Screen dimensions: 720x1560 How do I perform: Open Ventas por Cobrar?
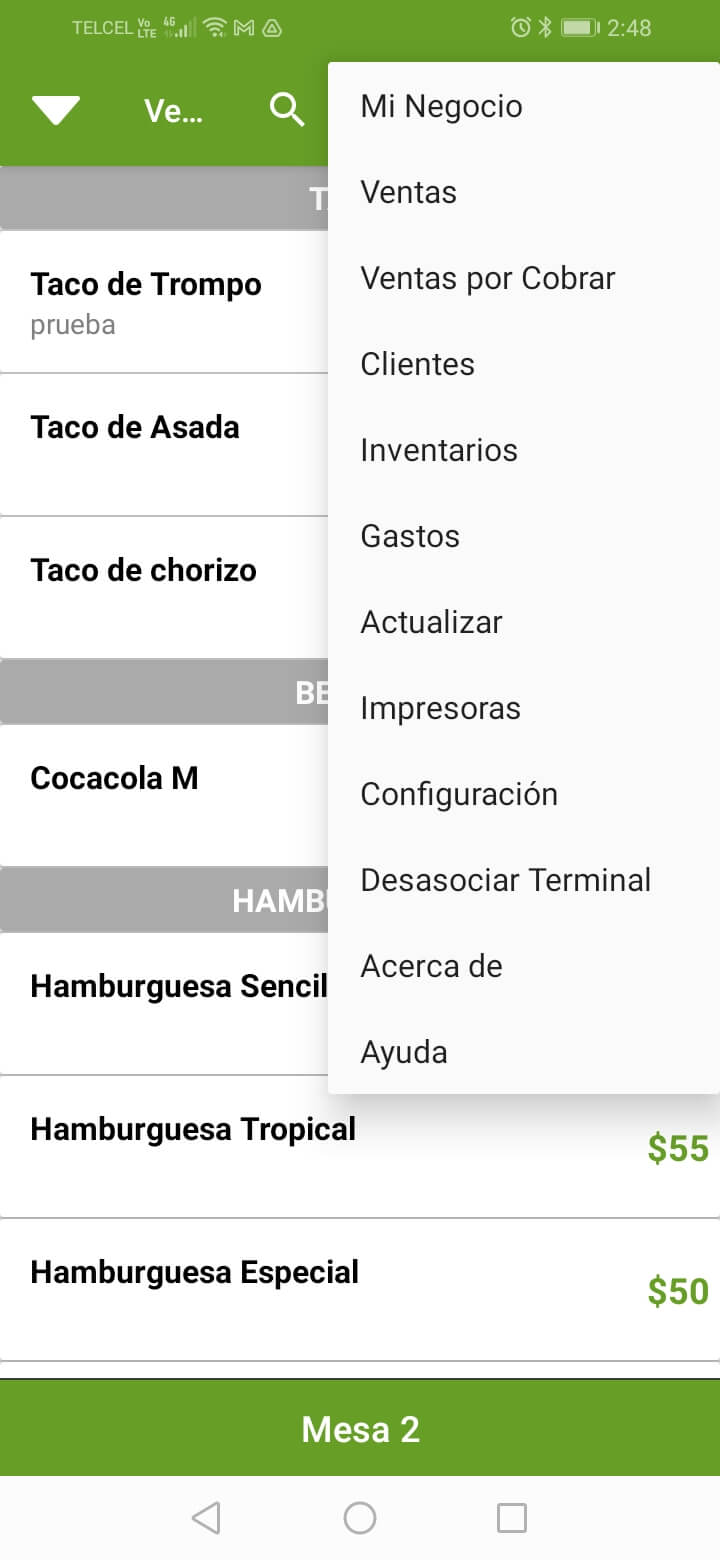click(x=524, y=278)
